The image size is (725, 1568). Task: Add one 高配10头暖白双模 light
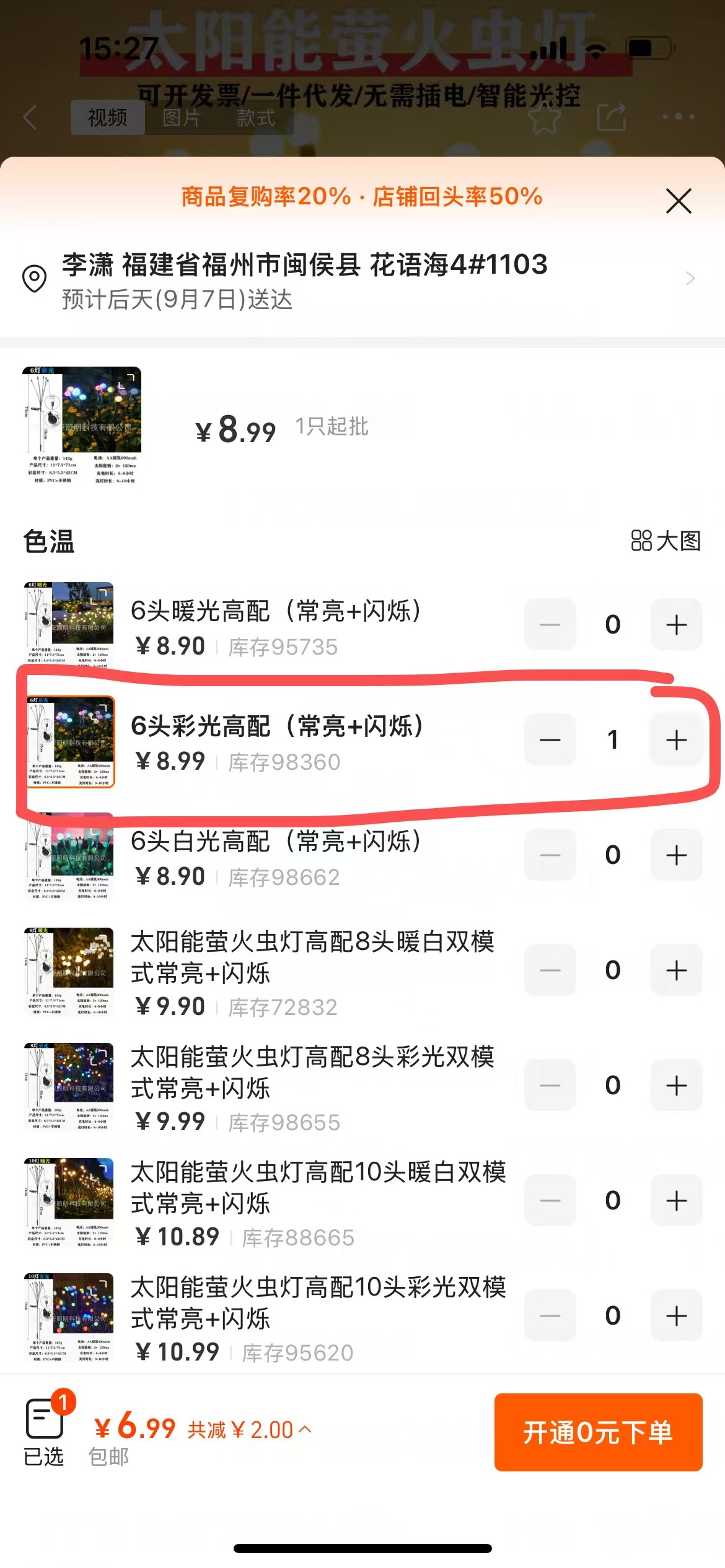click(x=676, y=1201)
